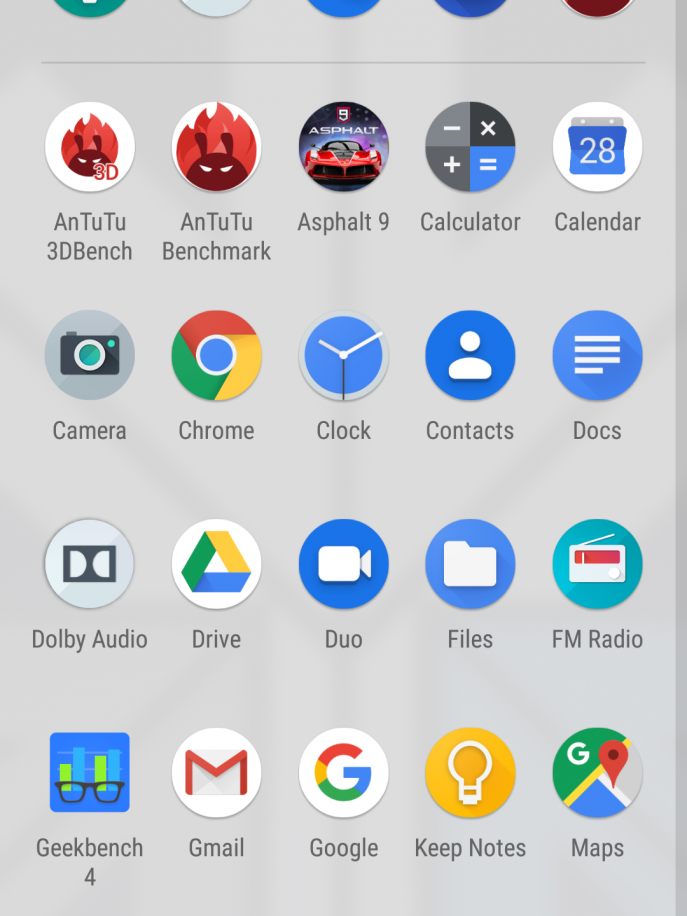The image size is (687, 916).
Task: Open Google Drive
Action: tap(216, 564)
